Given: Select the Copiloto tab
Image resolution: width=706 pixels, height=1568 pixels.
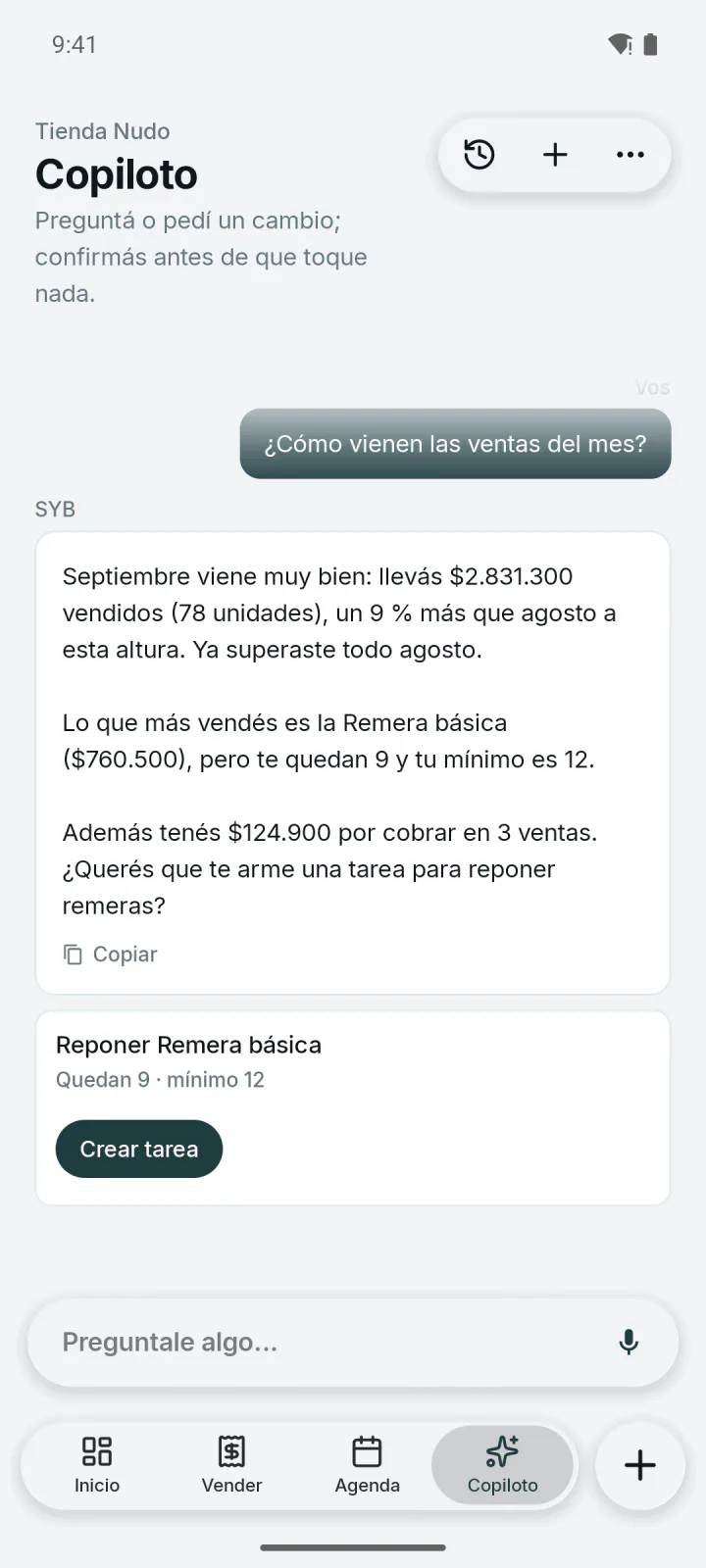Looking at the screenshot, I should tap(502, 1465).
